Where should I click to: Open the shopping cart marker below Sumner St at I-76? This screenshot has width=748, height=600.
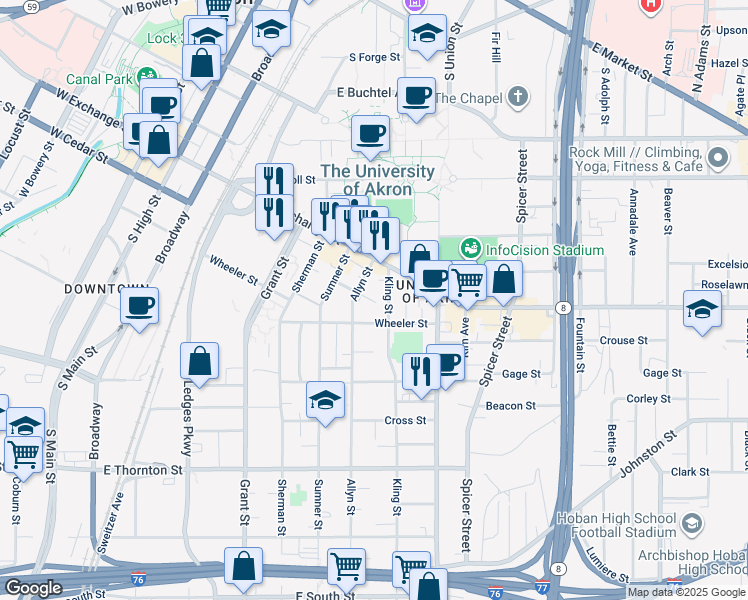click(346, 570)
